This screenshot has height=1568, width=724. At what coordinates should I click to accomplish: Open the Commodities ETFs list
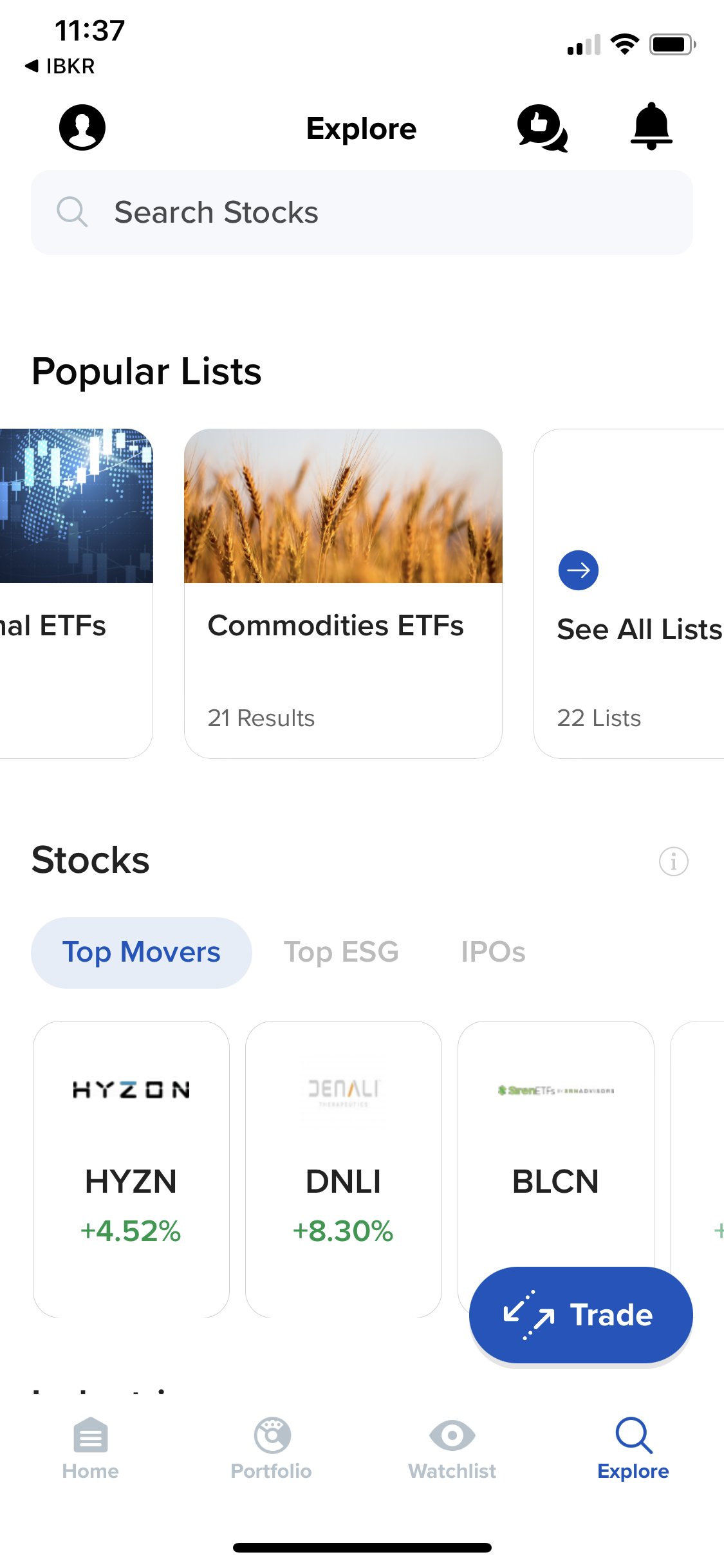click(x=343, y=593)
